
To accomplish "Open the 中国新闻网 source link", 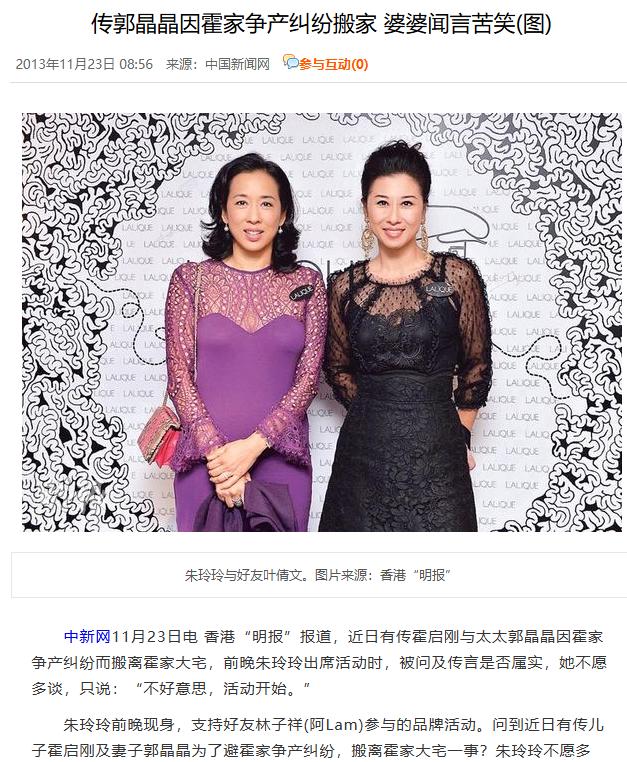I will 237,64.
